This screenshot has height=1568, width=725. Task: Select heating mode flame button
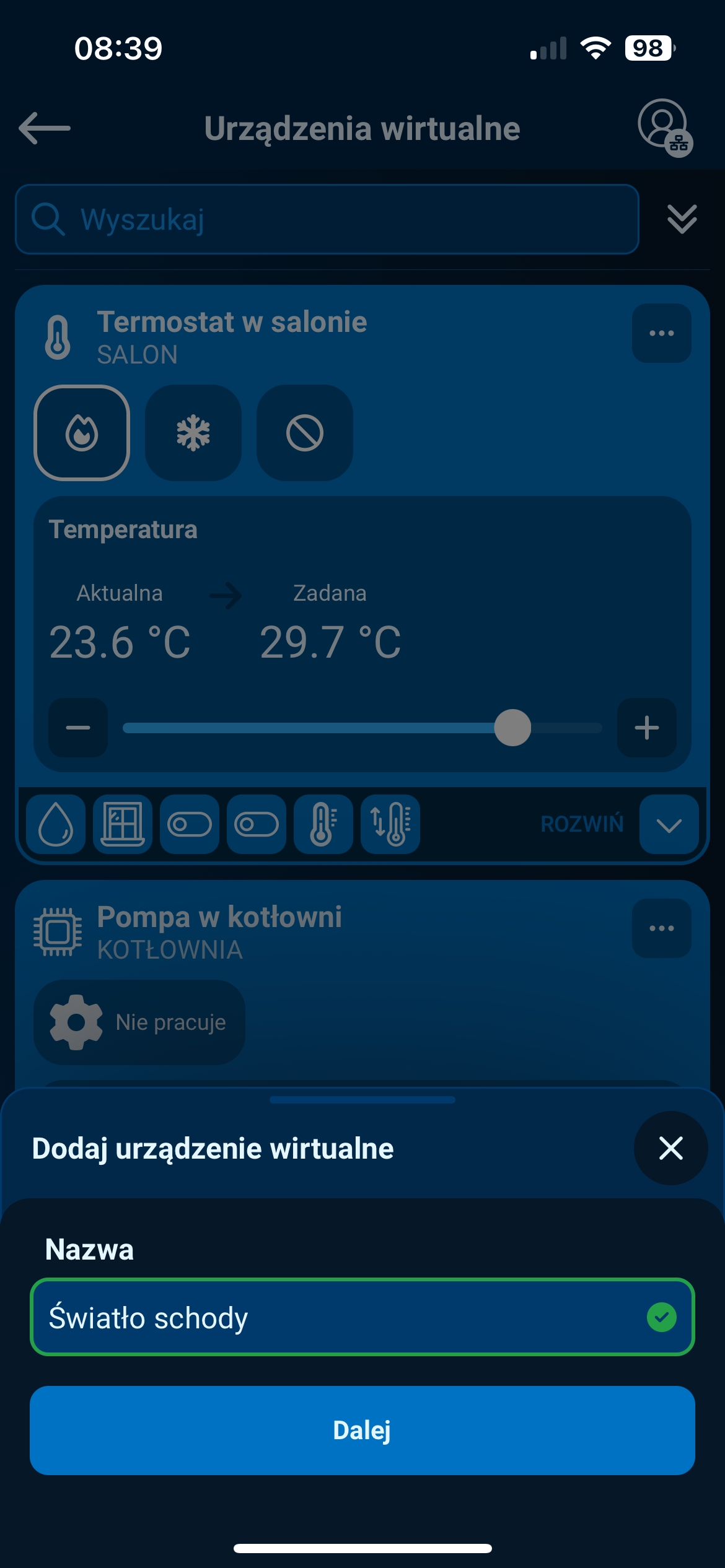point(82,433)
